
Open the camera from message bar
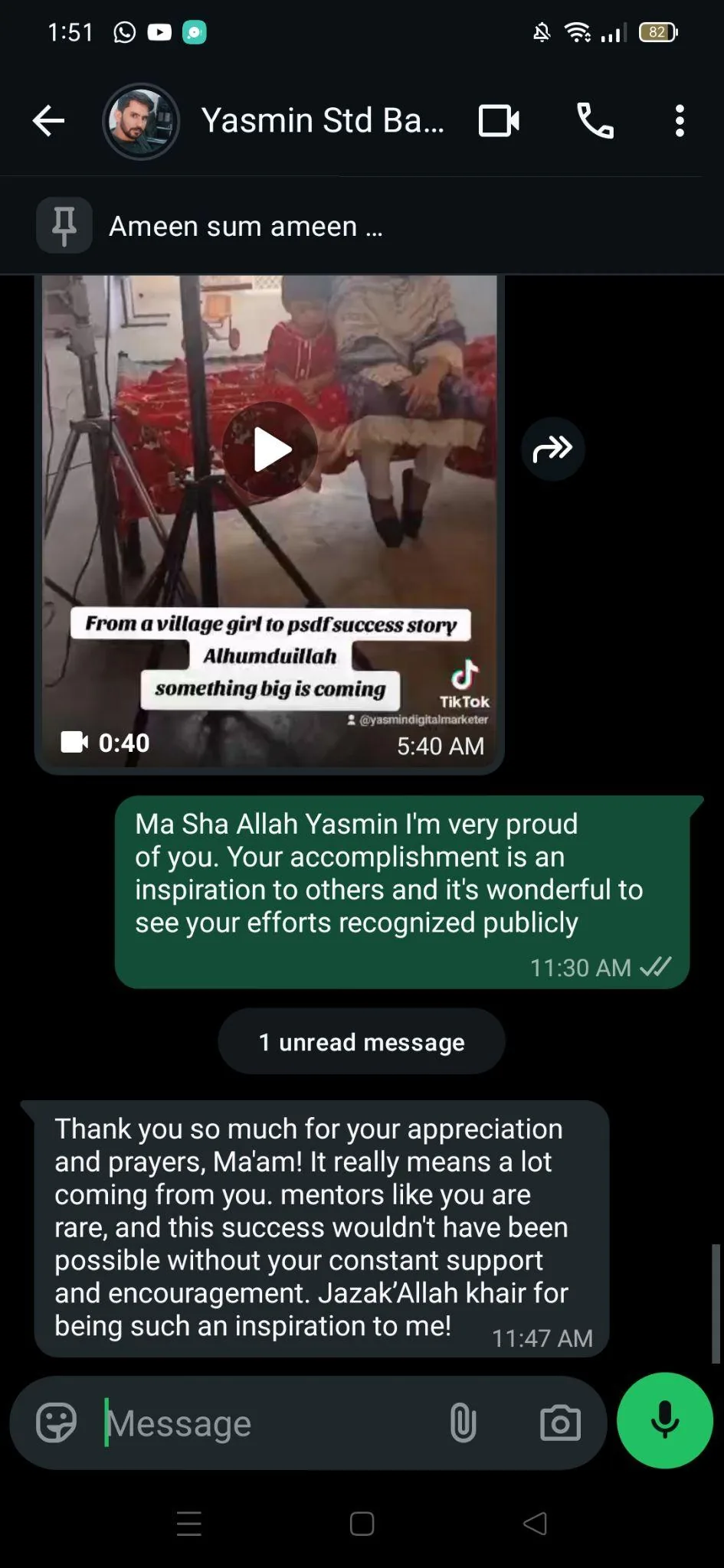pyautogui.click(x=560, y=1423)
